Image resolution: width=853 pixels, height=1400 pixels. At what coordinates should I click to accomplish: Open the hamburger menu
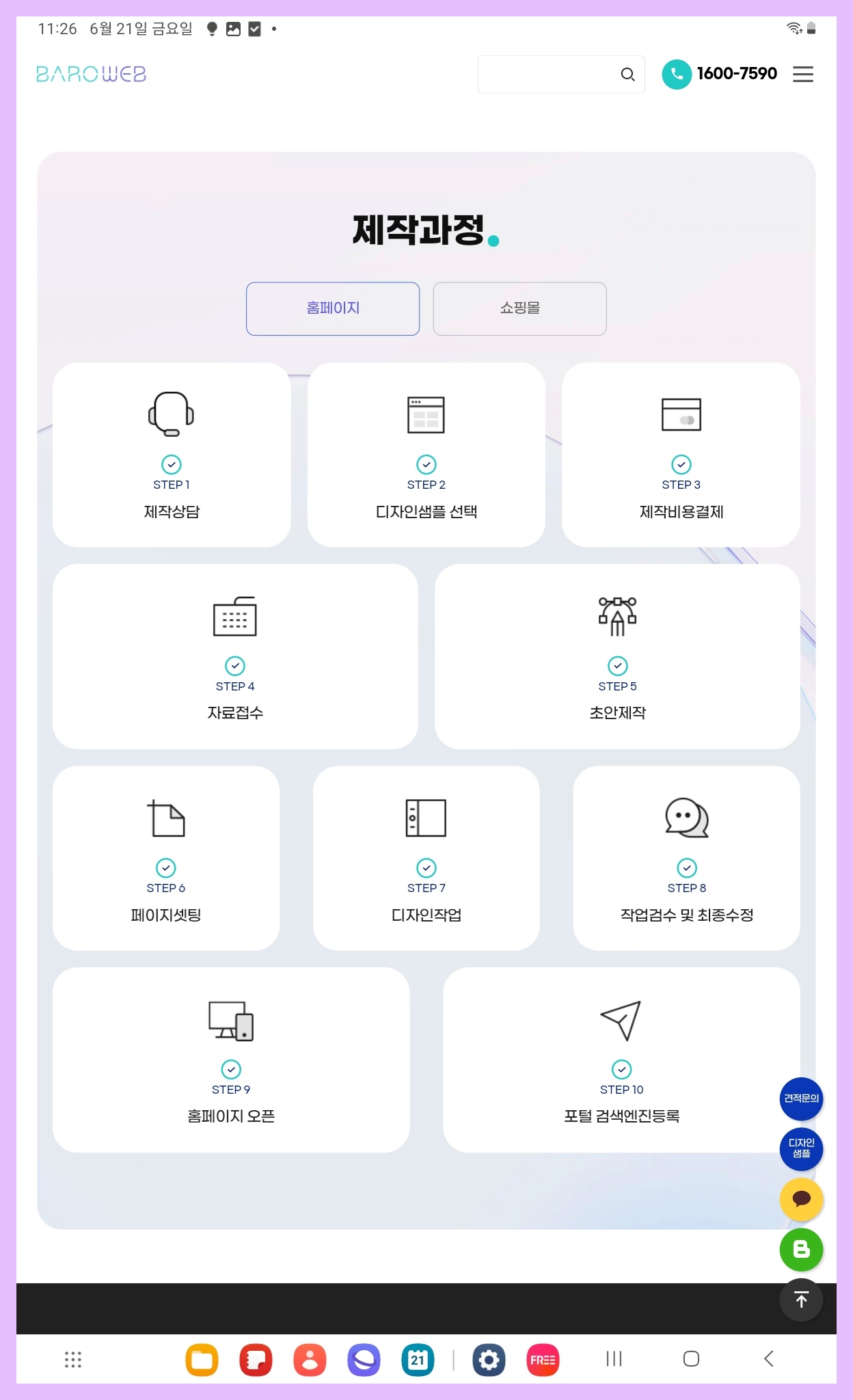tap(803, 75)
